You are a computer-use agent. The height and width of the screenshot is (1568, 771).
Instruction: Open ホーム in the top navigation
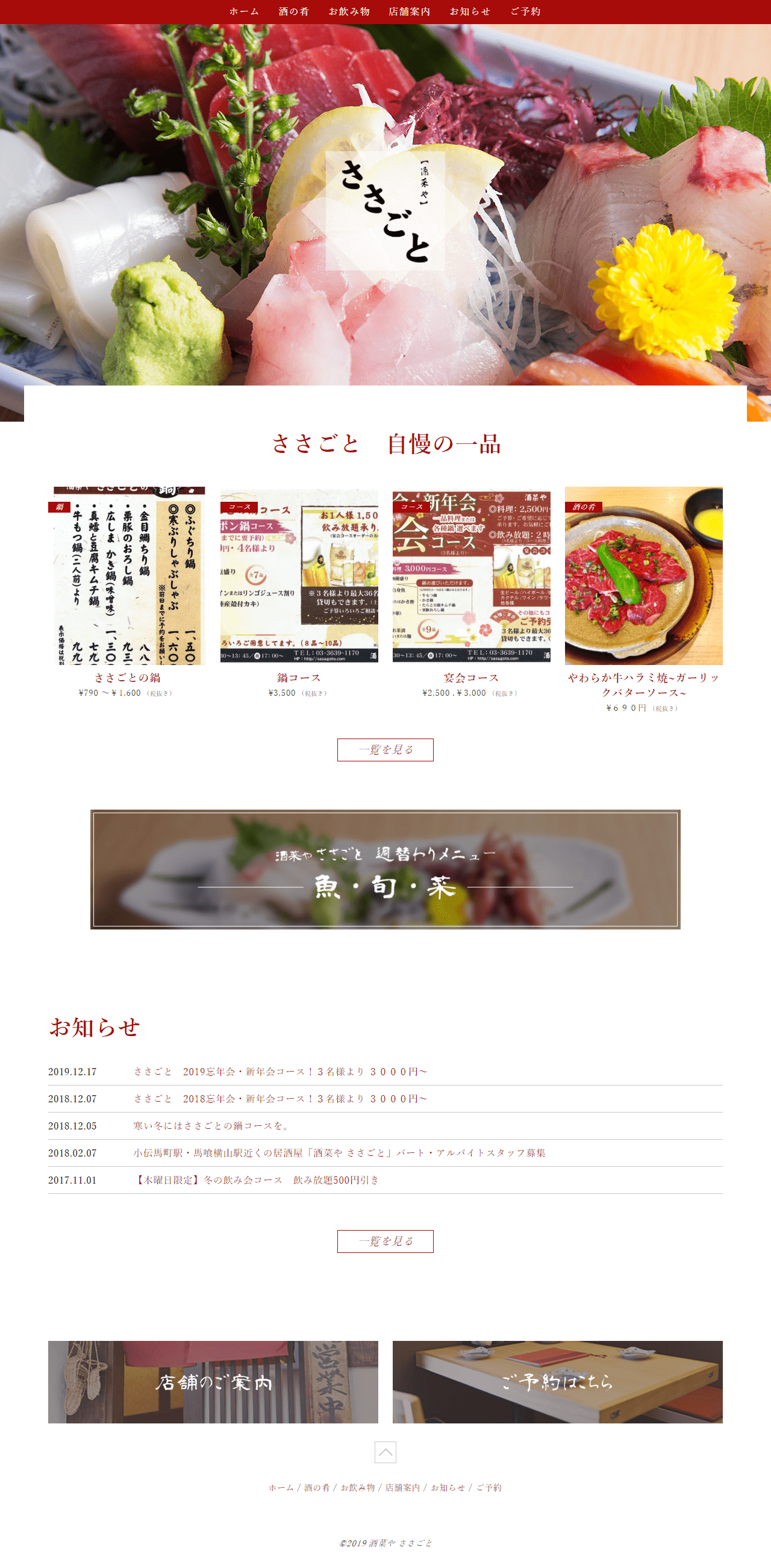click(x=244, y=11)
